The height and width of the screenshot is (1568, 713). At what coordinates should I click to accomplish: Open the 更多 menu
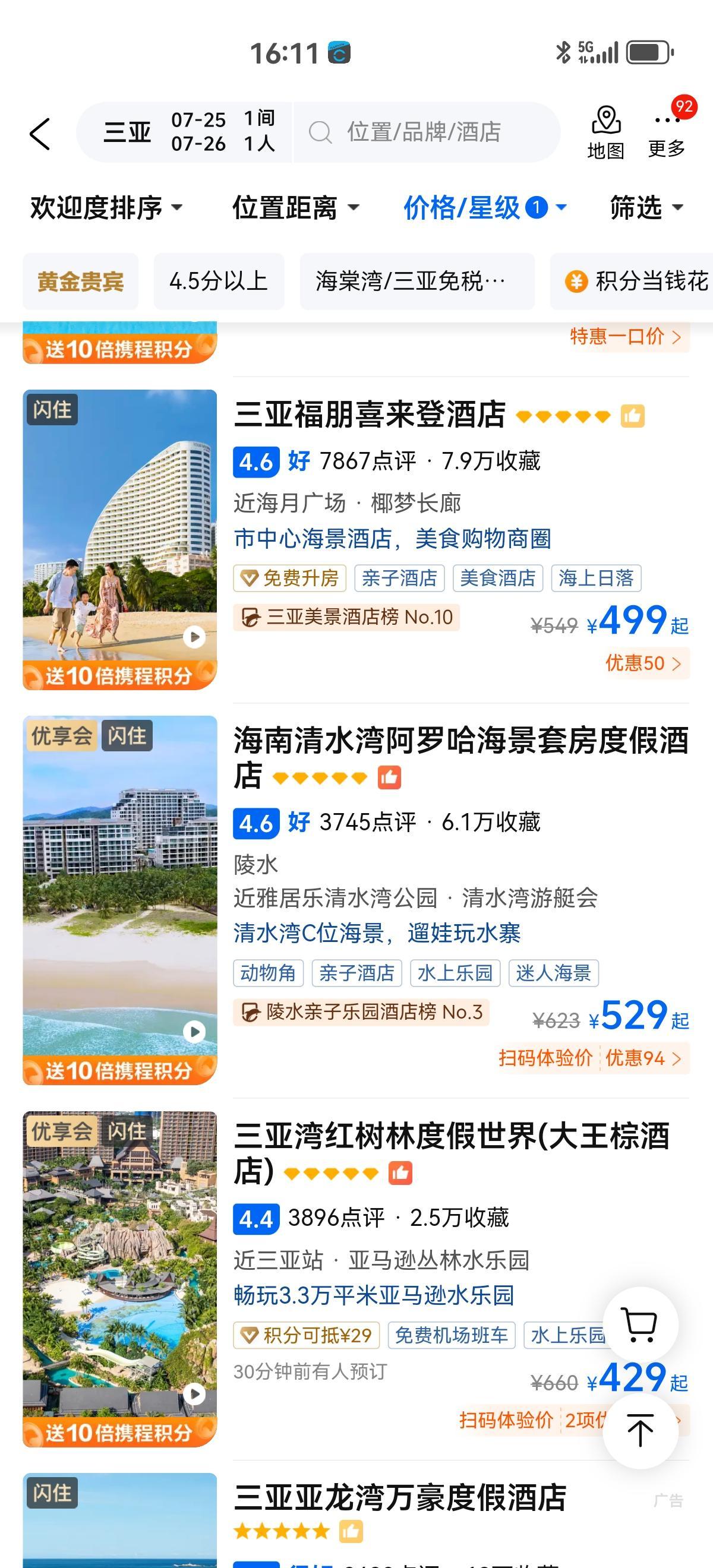click(666, 132)
